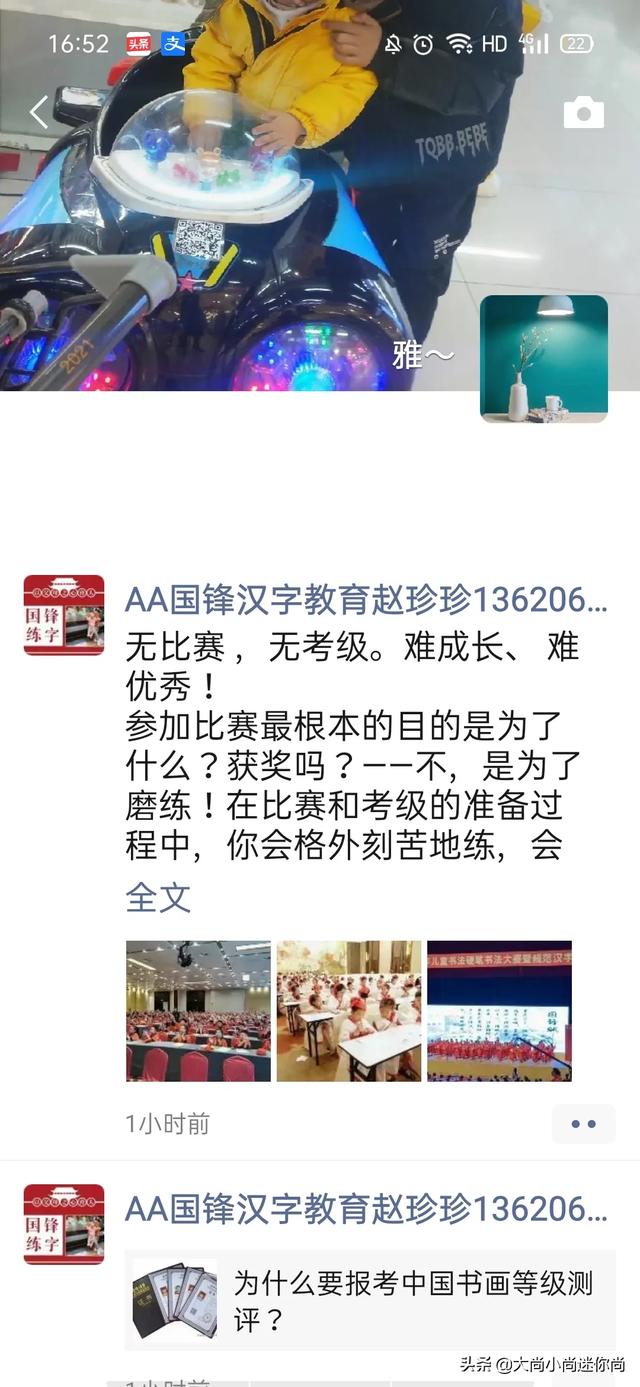
Task: Open the author name on the second post
Action: coord(365,1210)
